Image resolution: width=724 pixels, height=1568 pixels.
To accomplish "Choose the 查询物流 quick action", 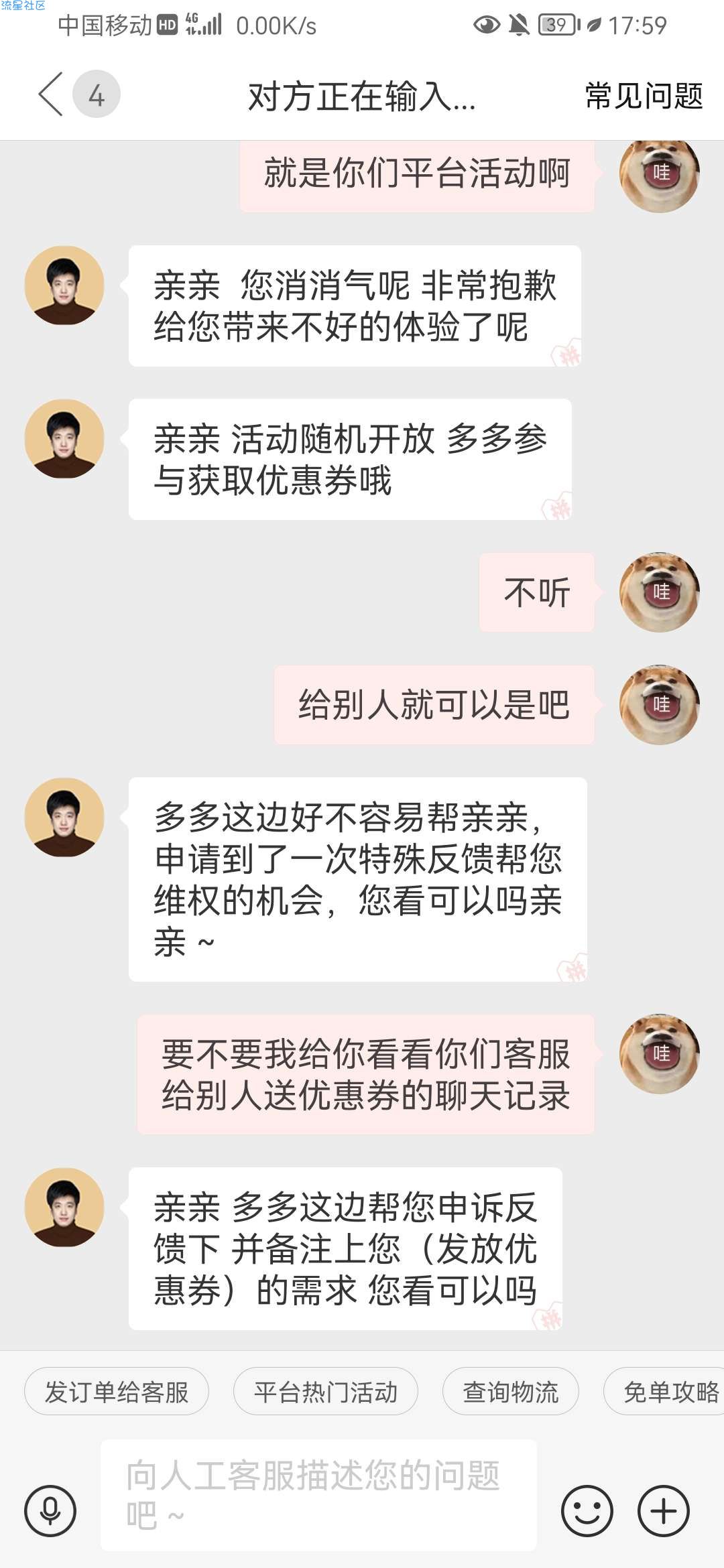I will pyautogui.click(x=510, y=1392).
